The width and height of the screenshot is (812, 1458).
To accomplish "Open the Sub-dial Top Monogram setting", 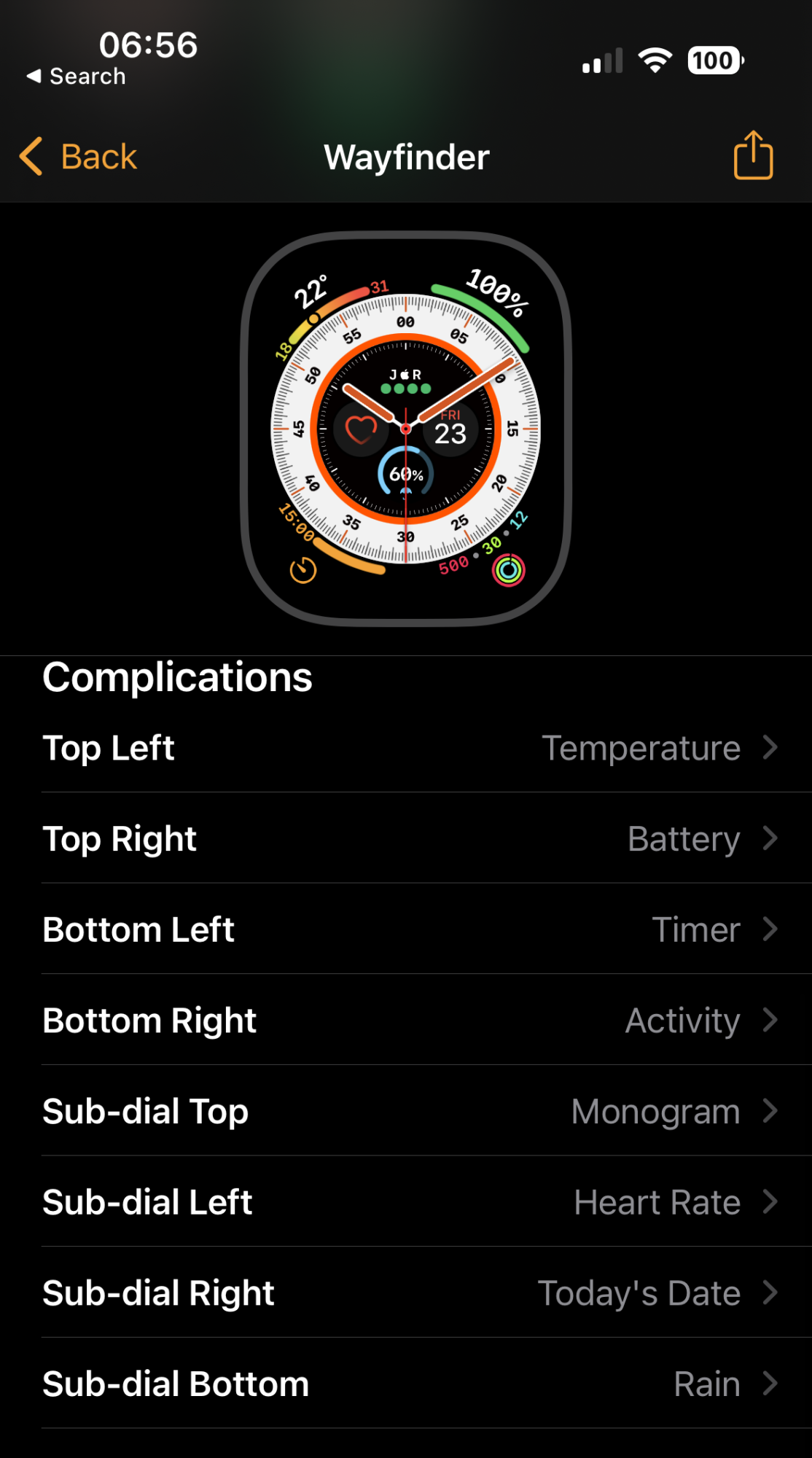I will click(408, 1111).
